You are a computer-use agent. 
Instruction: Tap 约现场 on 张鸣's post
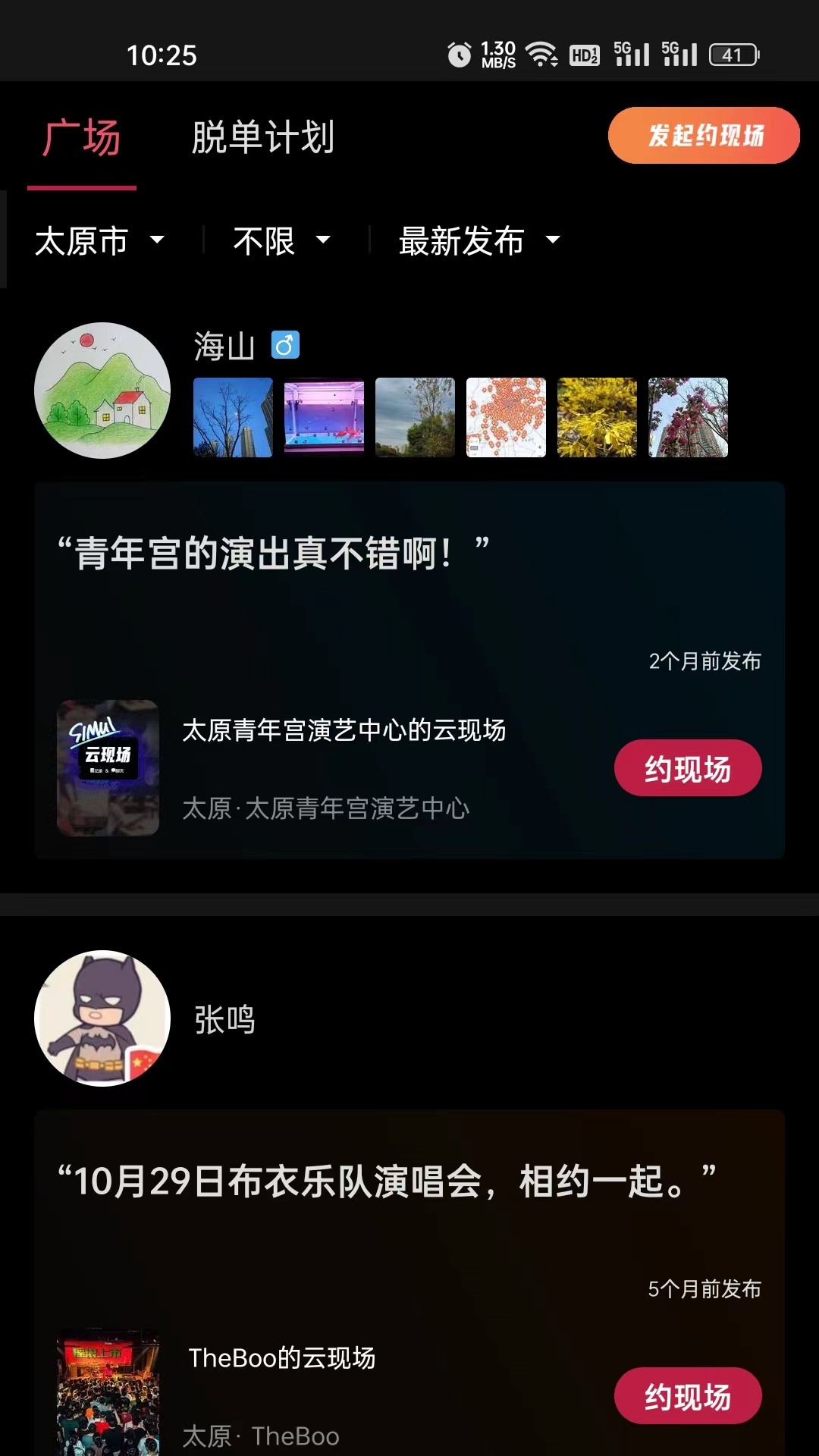pyautogui.click(x=687, y=1396)
